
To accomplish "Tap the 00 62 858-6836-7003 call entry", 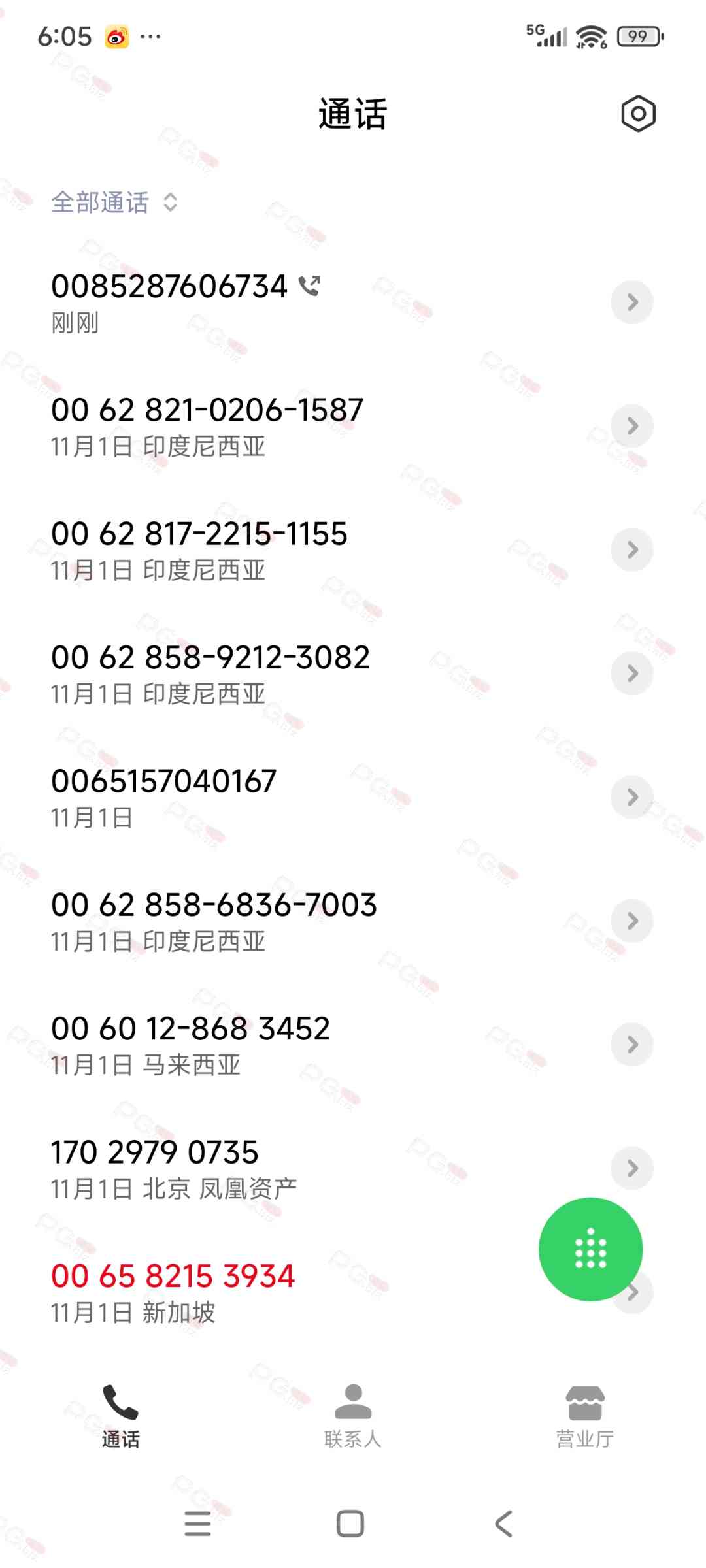I will tap(214, 921).
